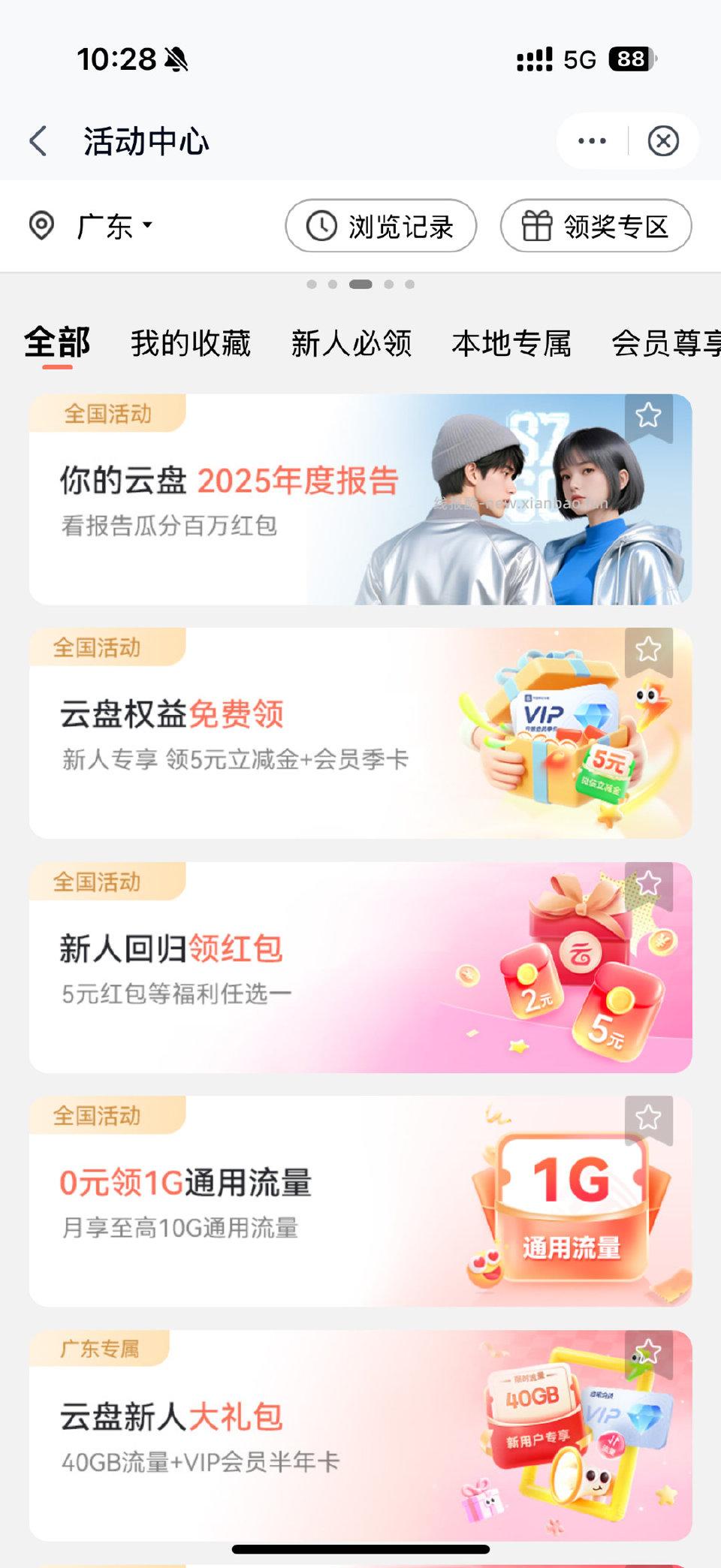
Task: Tap the no-notifications bell icon in status bar
Action: tap(176, 59)
